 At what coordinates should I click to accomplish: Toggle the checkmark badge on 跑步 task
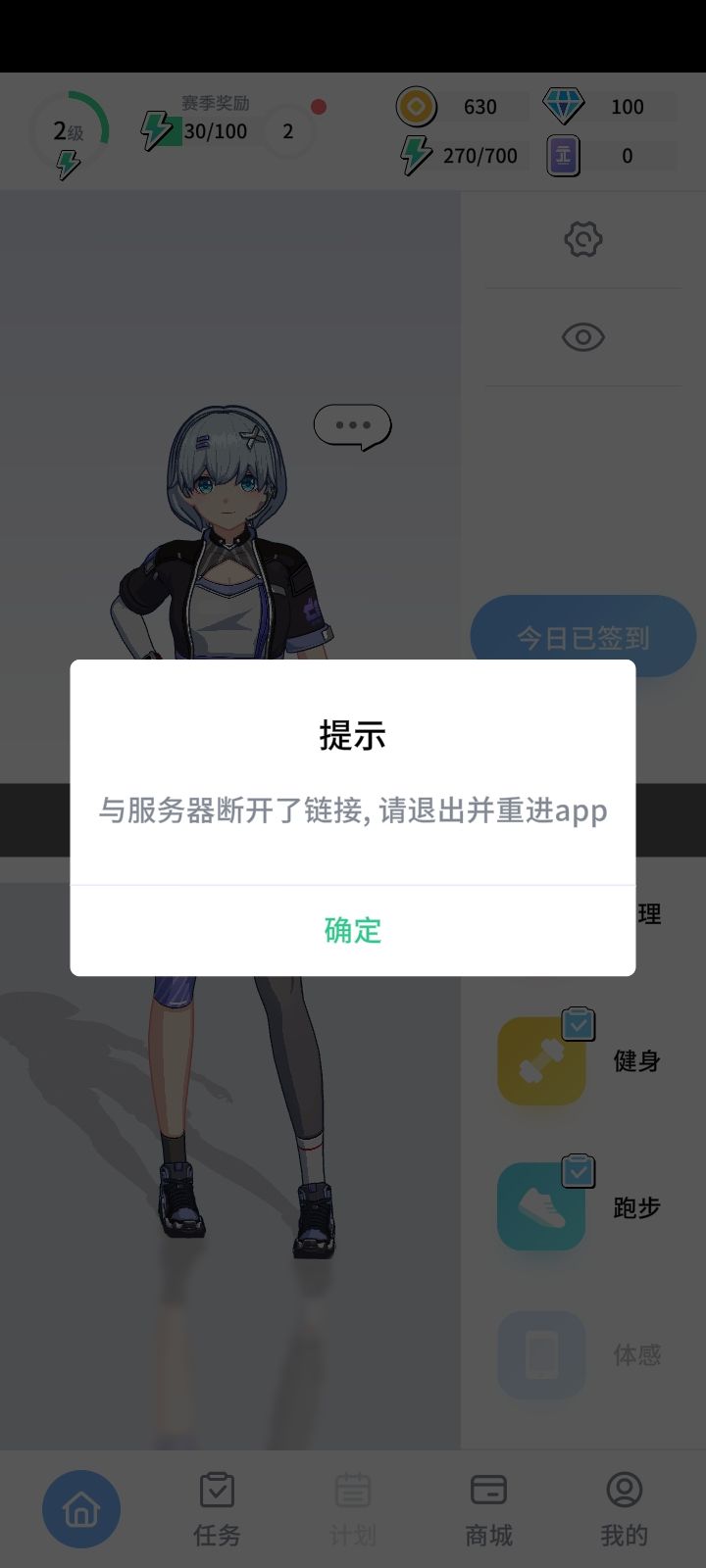(x=580, y=1171)
